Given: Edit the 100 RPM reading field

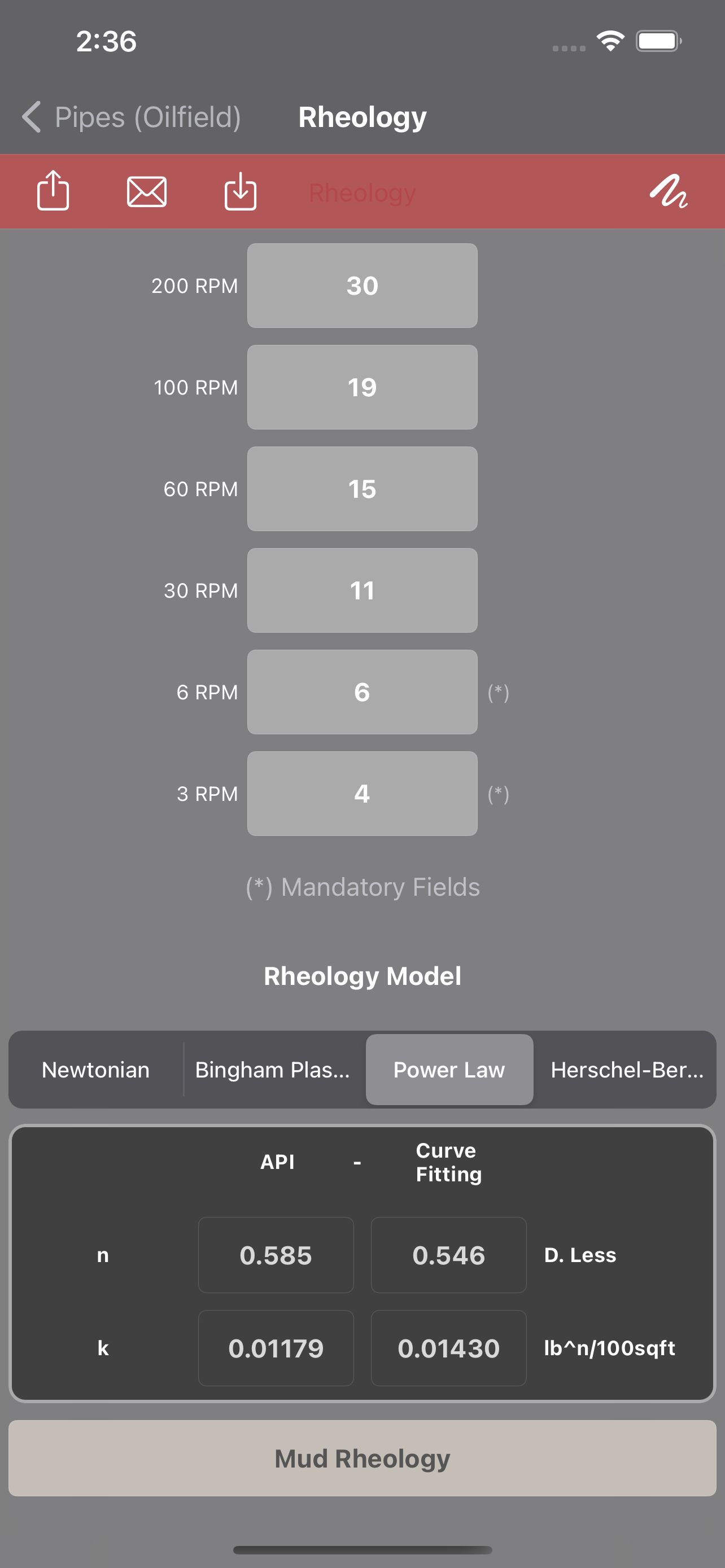Looking at the screenshot, I should (x=362, y=387).
